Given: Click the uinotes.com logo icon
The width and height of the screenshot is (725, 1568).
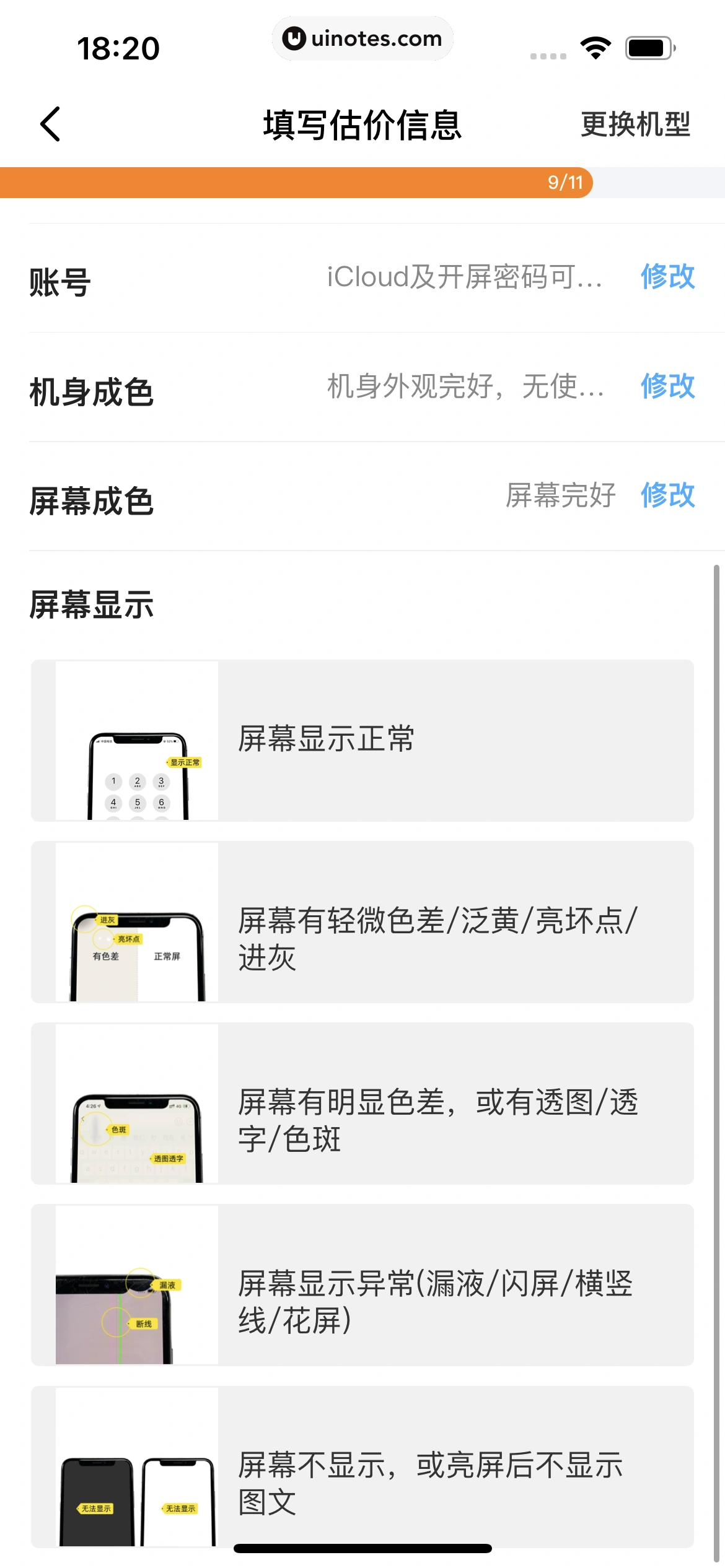Looking at the screenshot, I should click(293, 38).
